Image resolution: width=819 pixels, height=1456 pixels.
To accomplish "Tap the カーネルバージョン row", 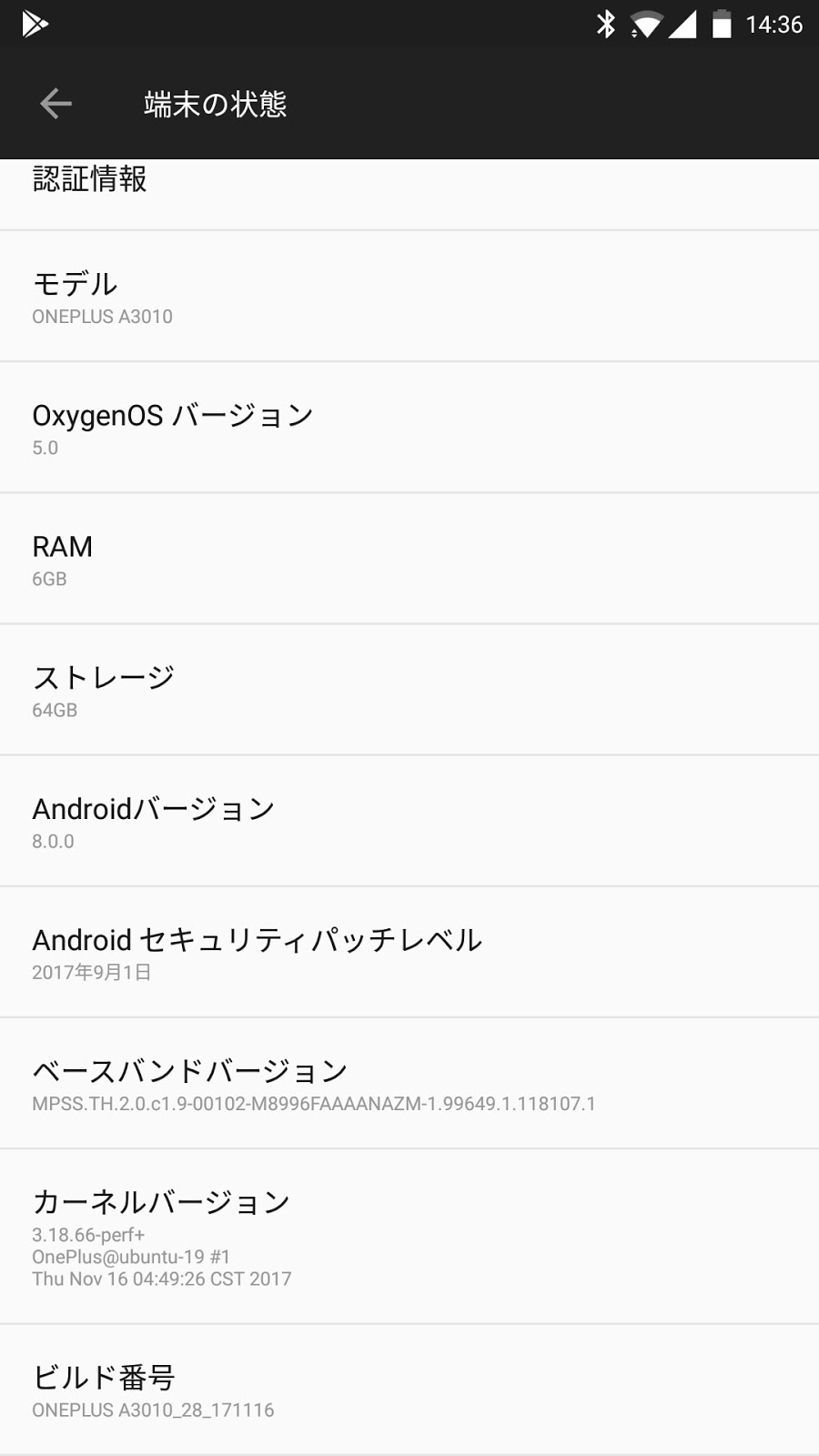I will (x=409, y=1236).
